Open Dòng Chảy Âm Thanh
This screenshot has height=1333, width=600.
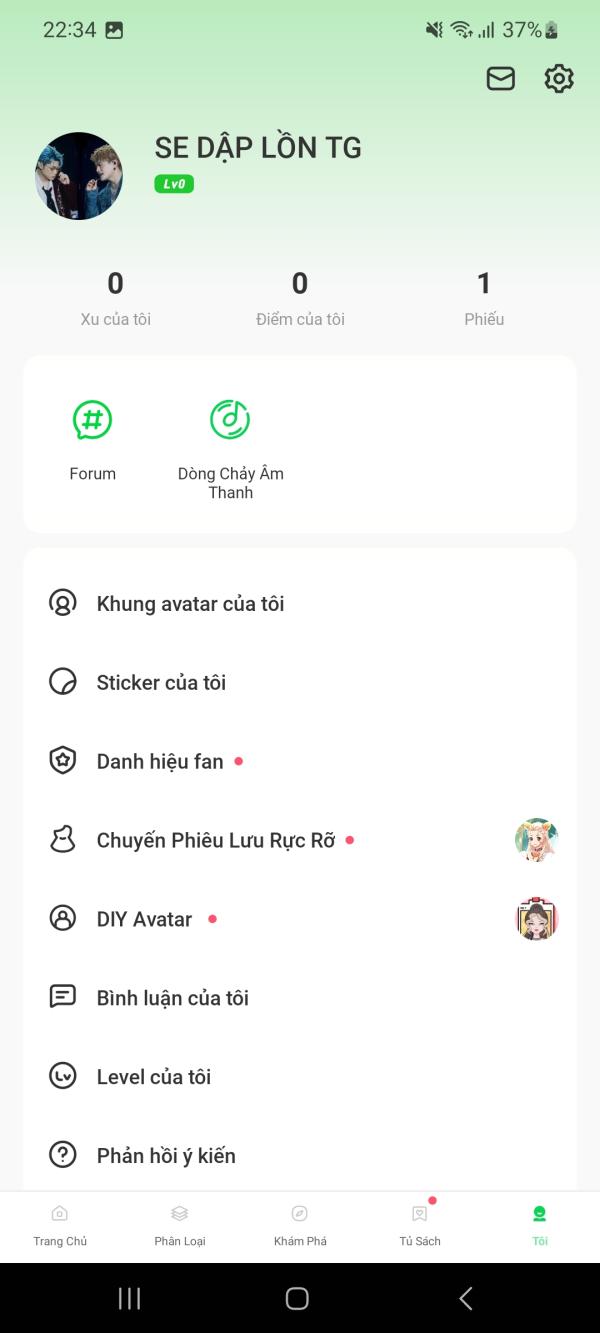pos(231,449)
